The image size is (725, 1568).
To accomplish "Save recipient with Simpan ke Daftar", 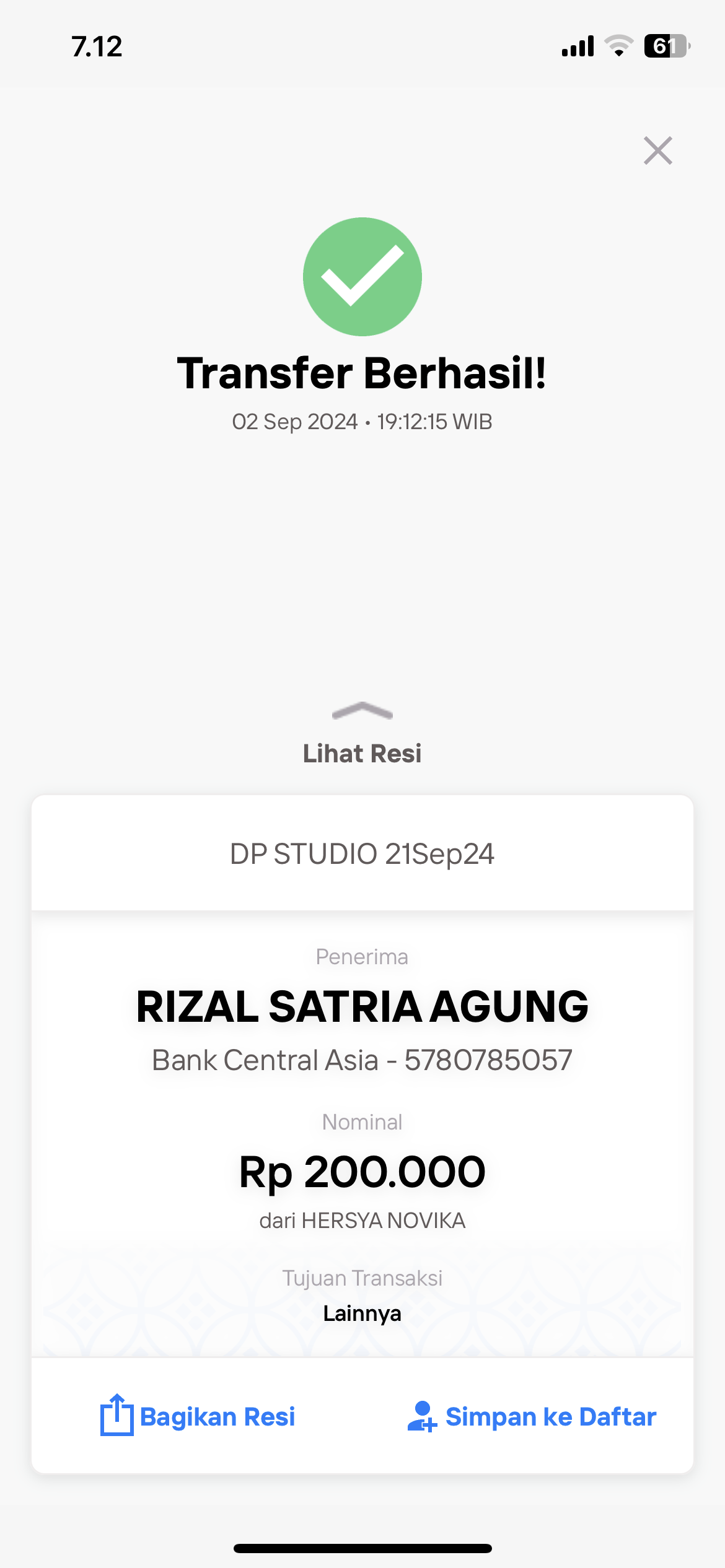I will (532, 1416).
